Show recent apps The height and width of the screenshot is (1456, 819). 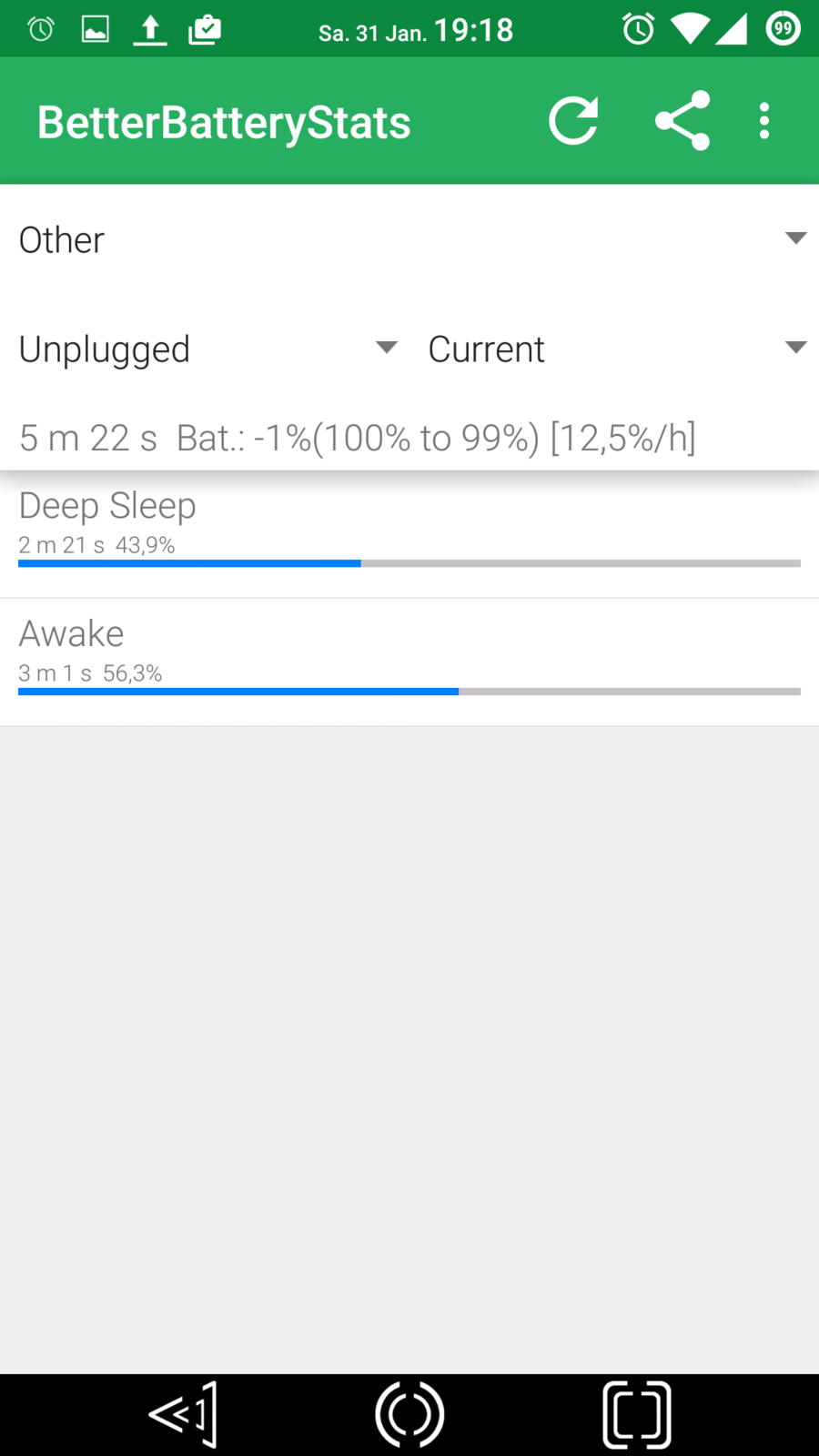pyautogui.click(x=636, y=1415)
